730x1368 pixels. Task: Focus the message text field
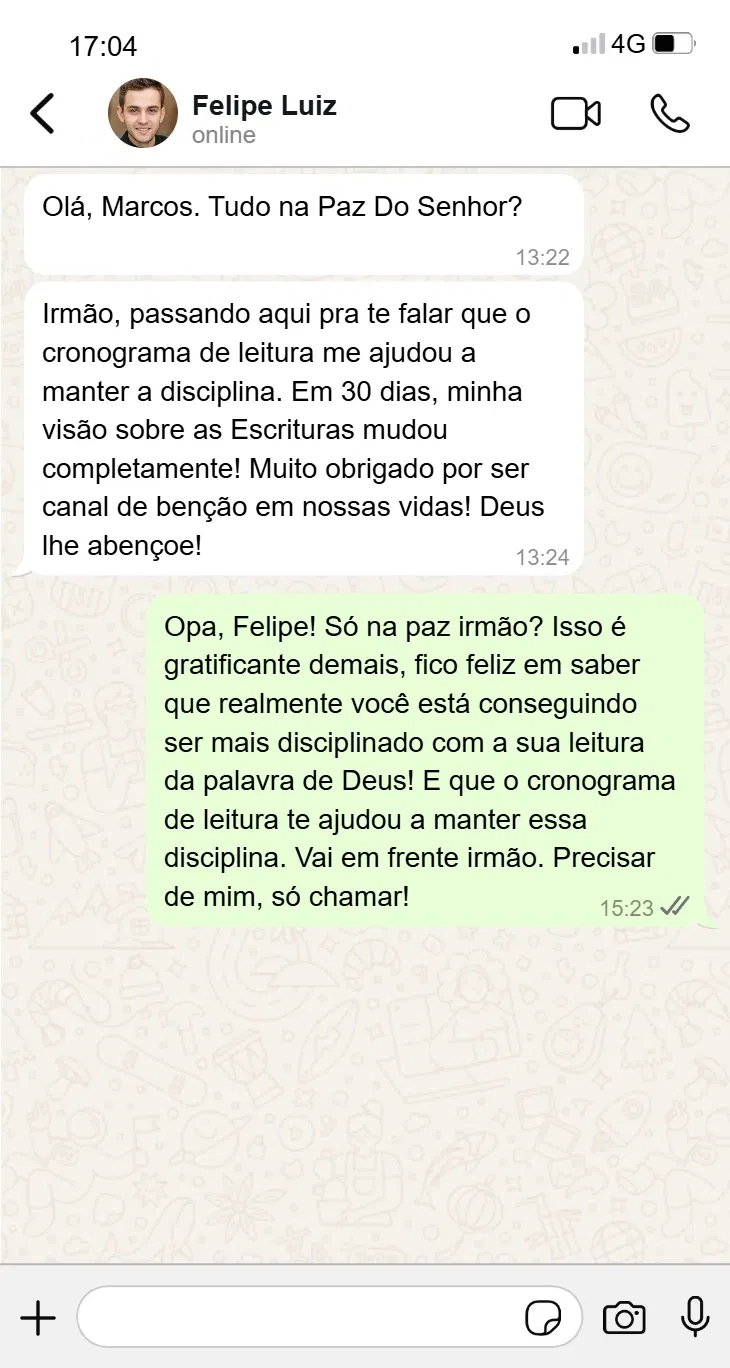coord(300,1318)
